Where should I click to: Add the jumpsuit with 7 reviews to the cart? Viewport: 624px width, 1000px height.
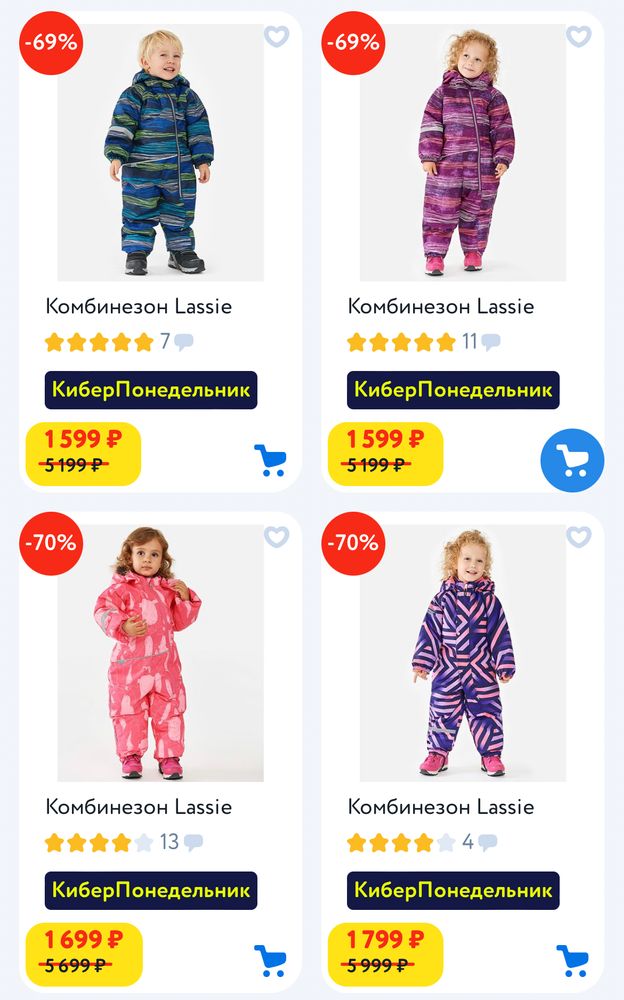pos(270,460)
